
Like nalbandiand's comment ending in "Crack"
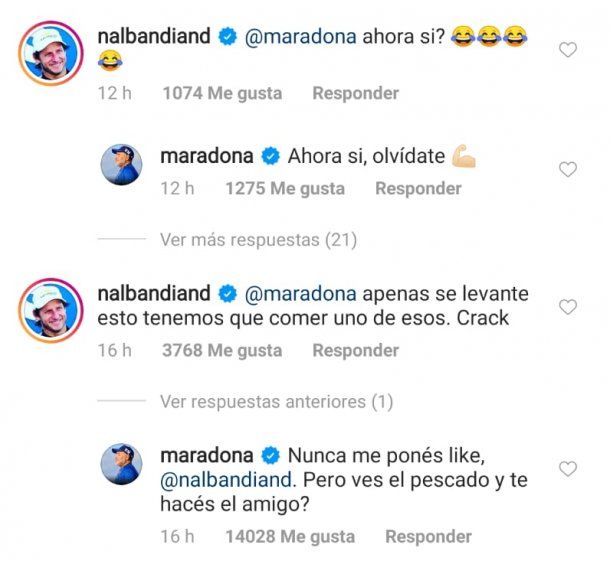point(568,307)
